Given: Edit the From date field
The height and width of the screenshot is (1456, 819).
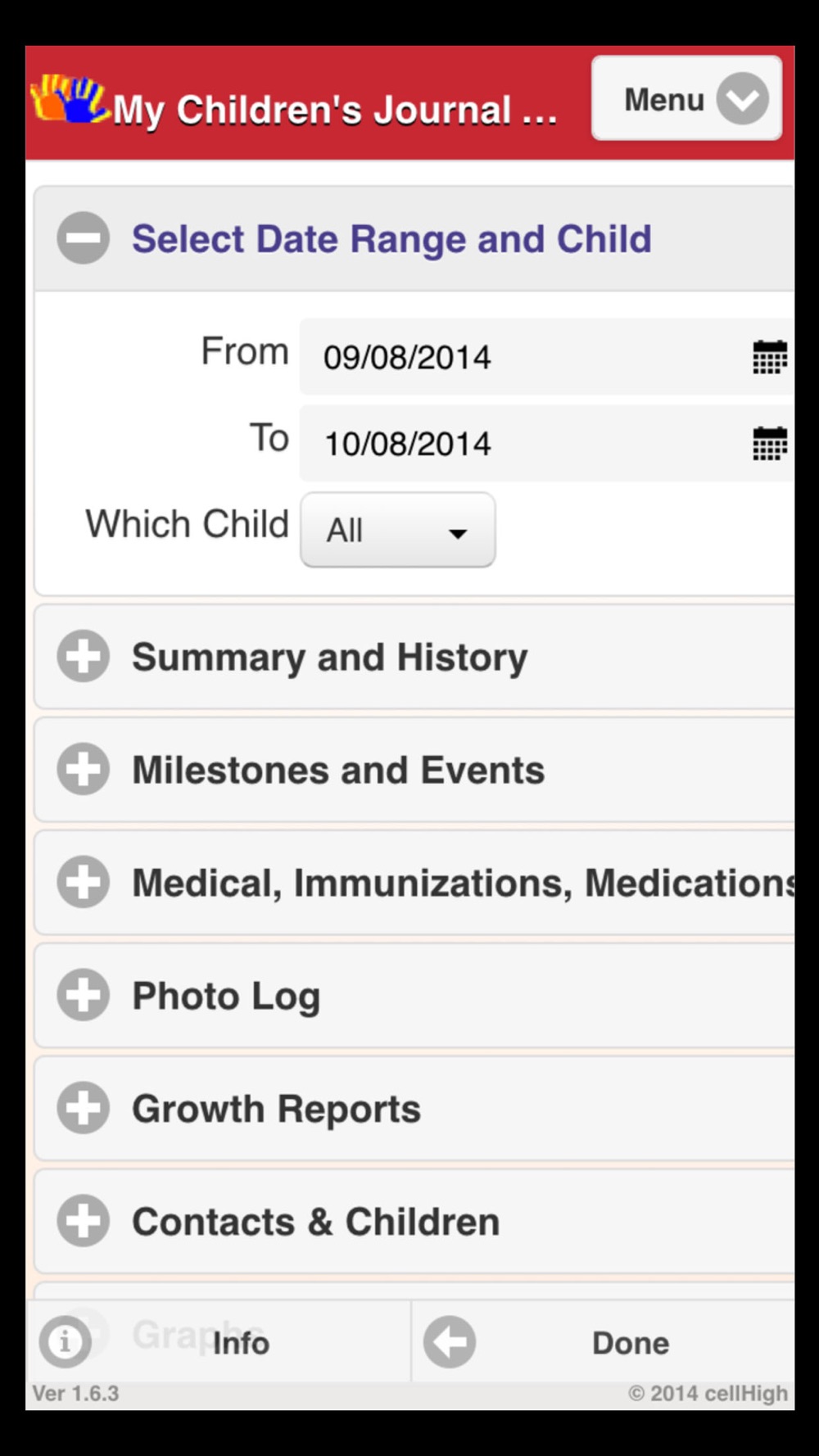Looking at the screenshot, I should [x=524, y=357].
